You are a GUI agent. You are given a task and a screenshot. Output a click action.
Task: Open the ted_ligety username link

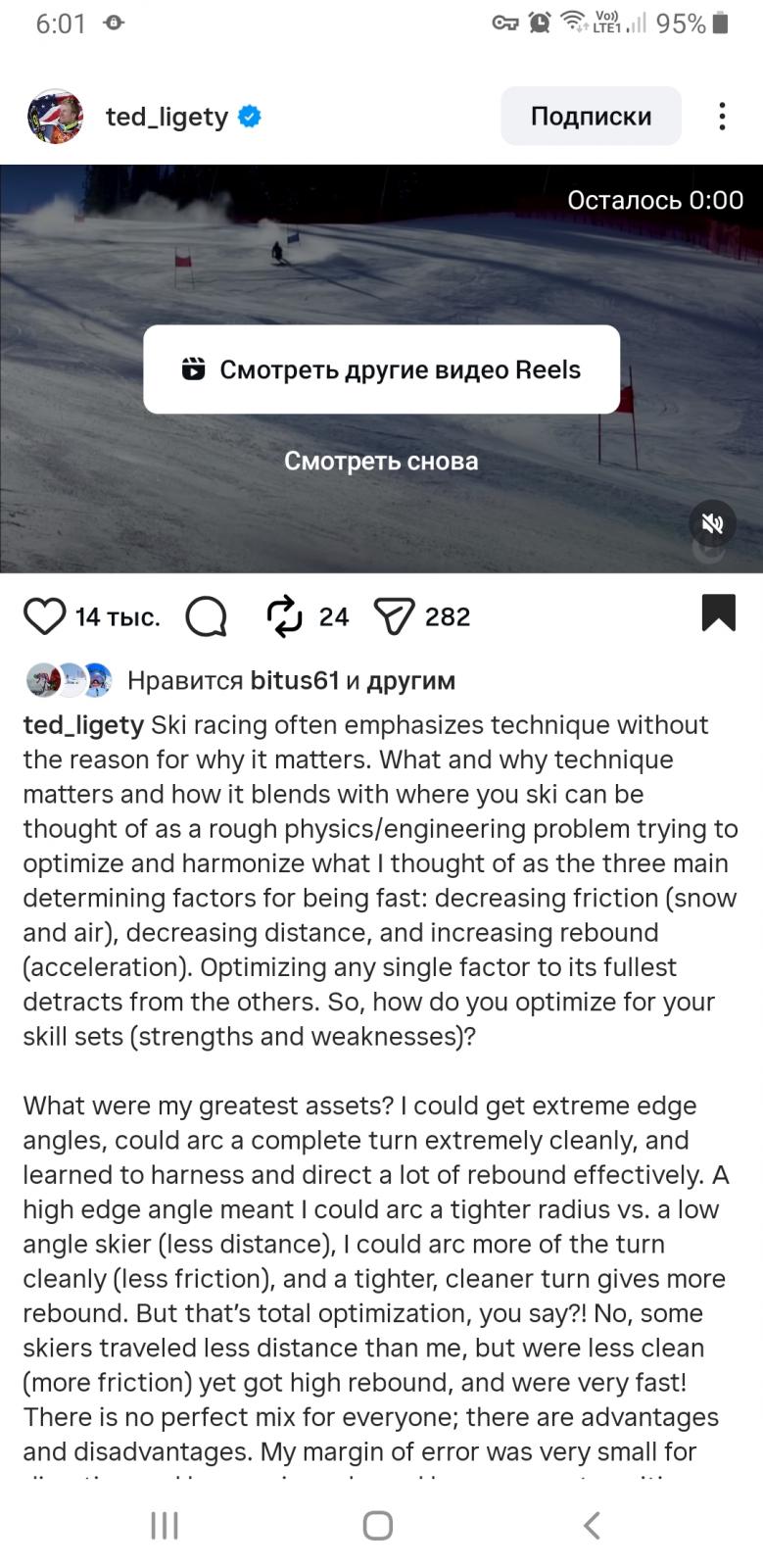[167, 117]
